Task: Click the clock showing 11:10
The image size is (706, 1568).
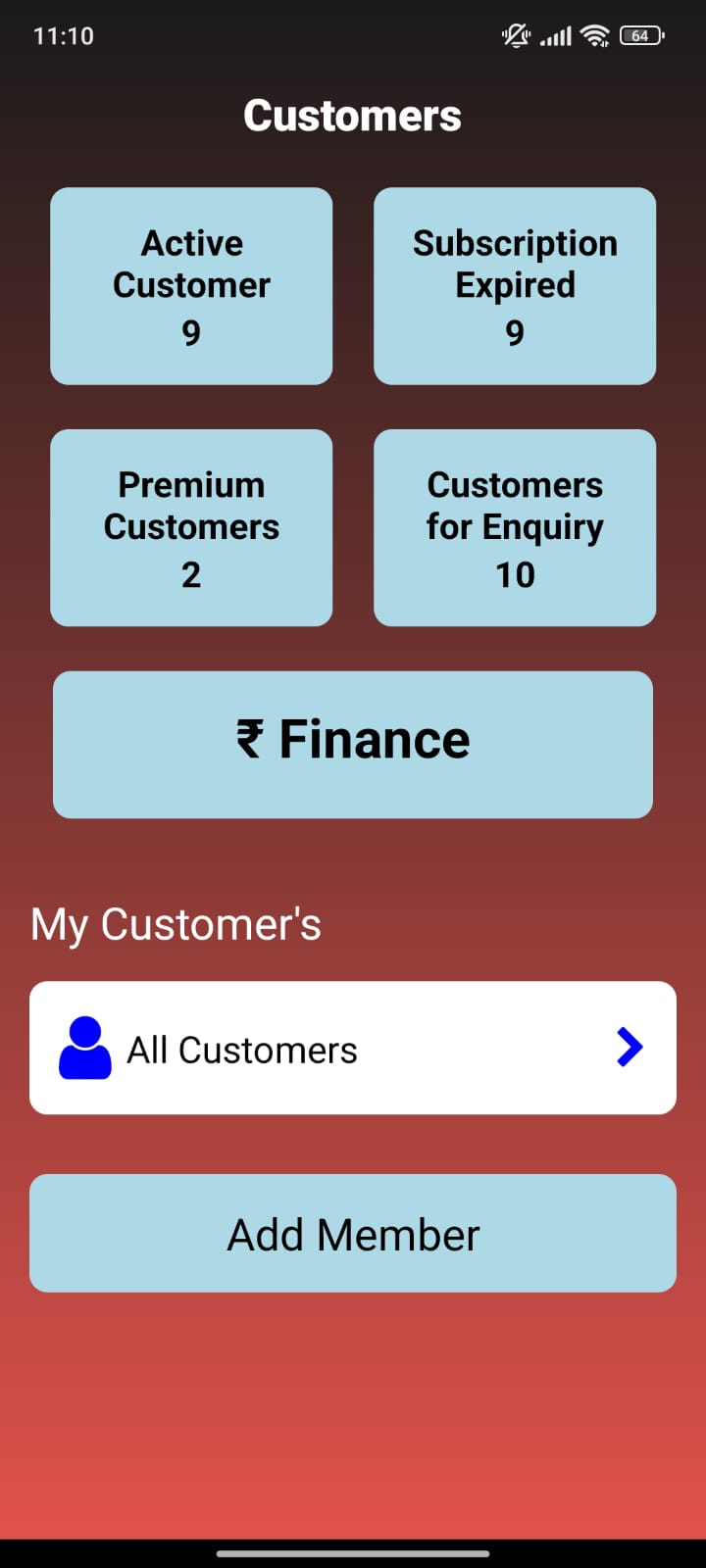Action: click(63, 35)
